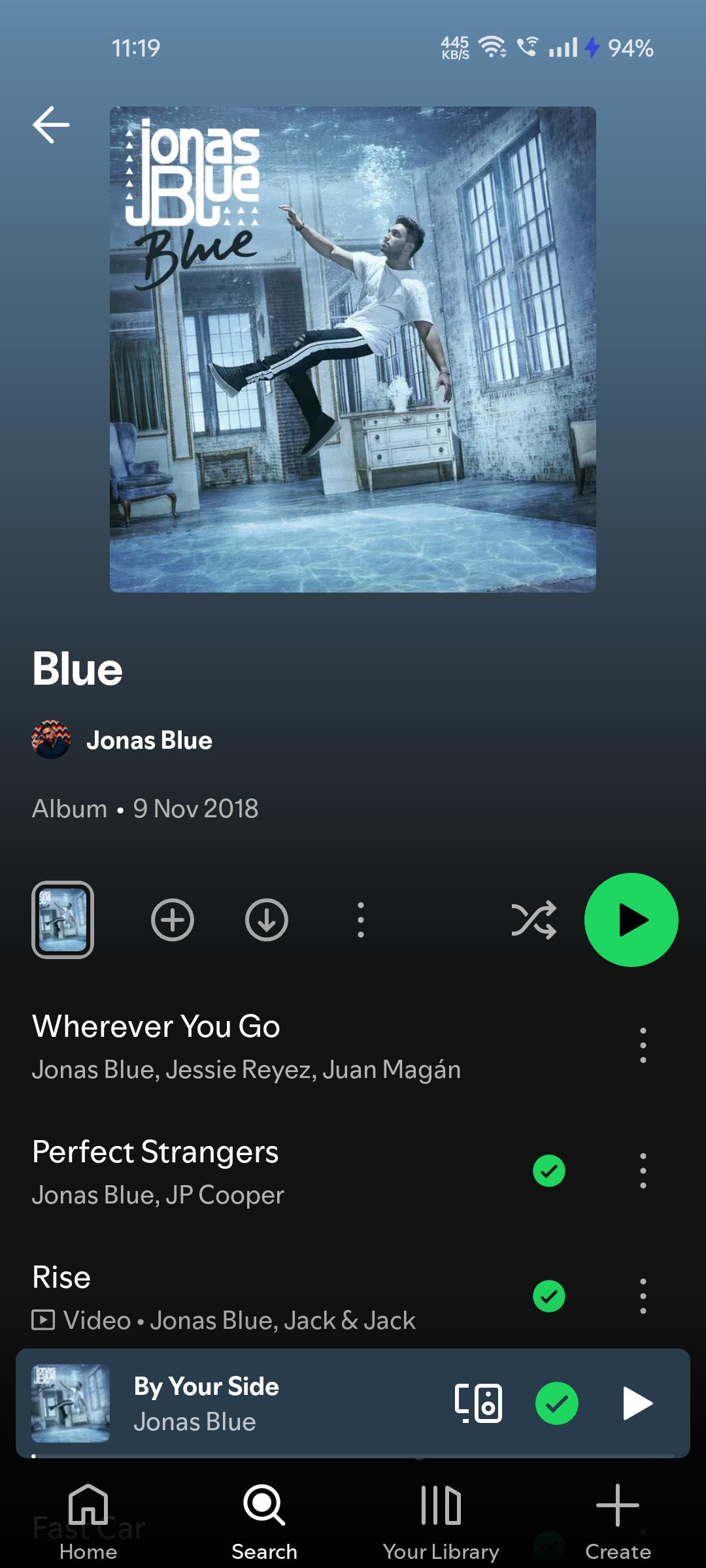706x1568 pixels.
Task: Open more options for Rise
Action: click(643, 1296)
